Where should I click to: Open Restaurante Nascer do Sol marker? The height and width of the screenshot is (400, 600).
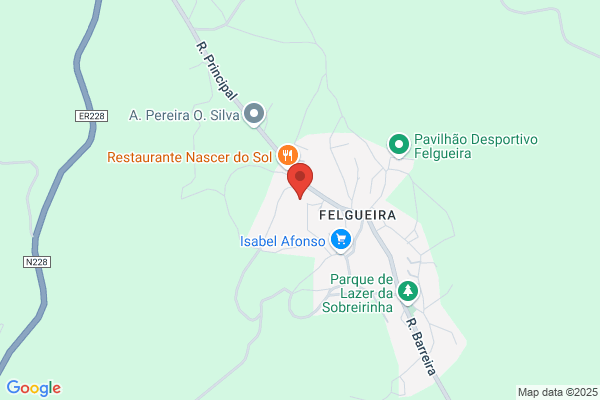(x=287, y=155)
